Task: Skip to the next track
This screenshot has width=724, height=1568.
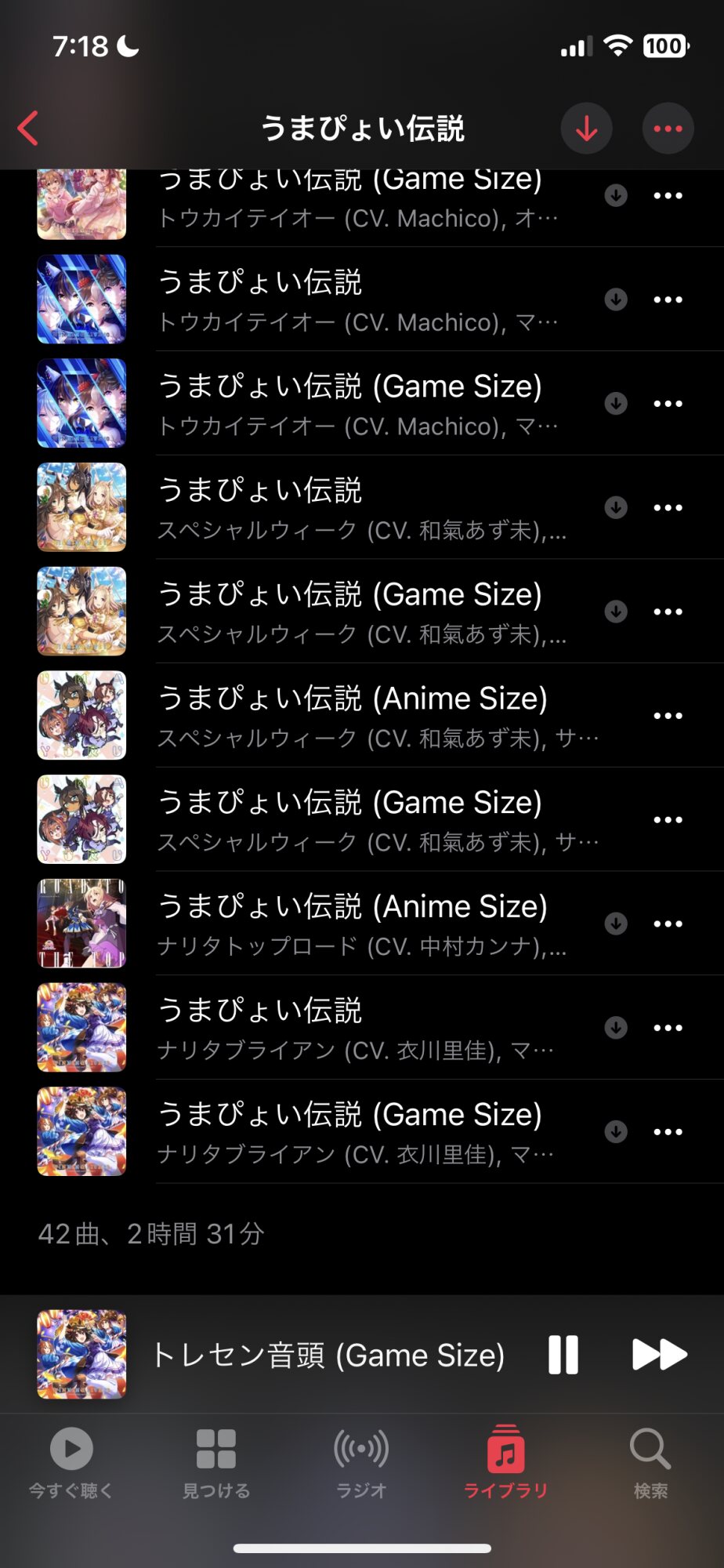Action: [659, 1355]
